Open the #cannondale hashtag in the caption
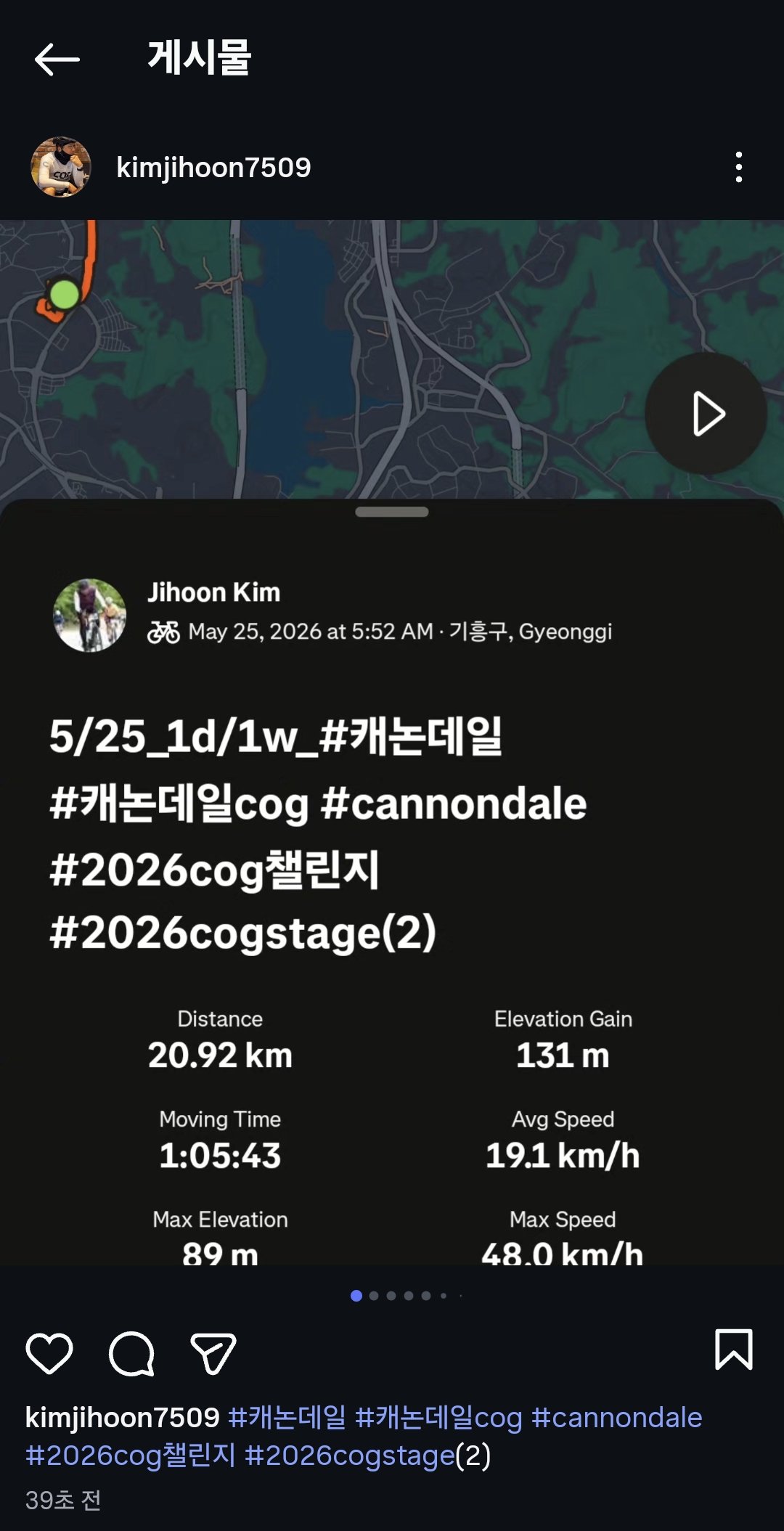 tap(616, 1418)
